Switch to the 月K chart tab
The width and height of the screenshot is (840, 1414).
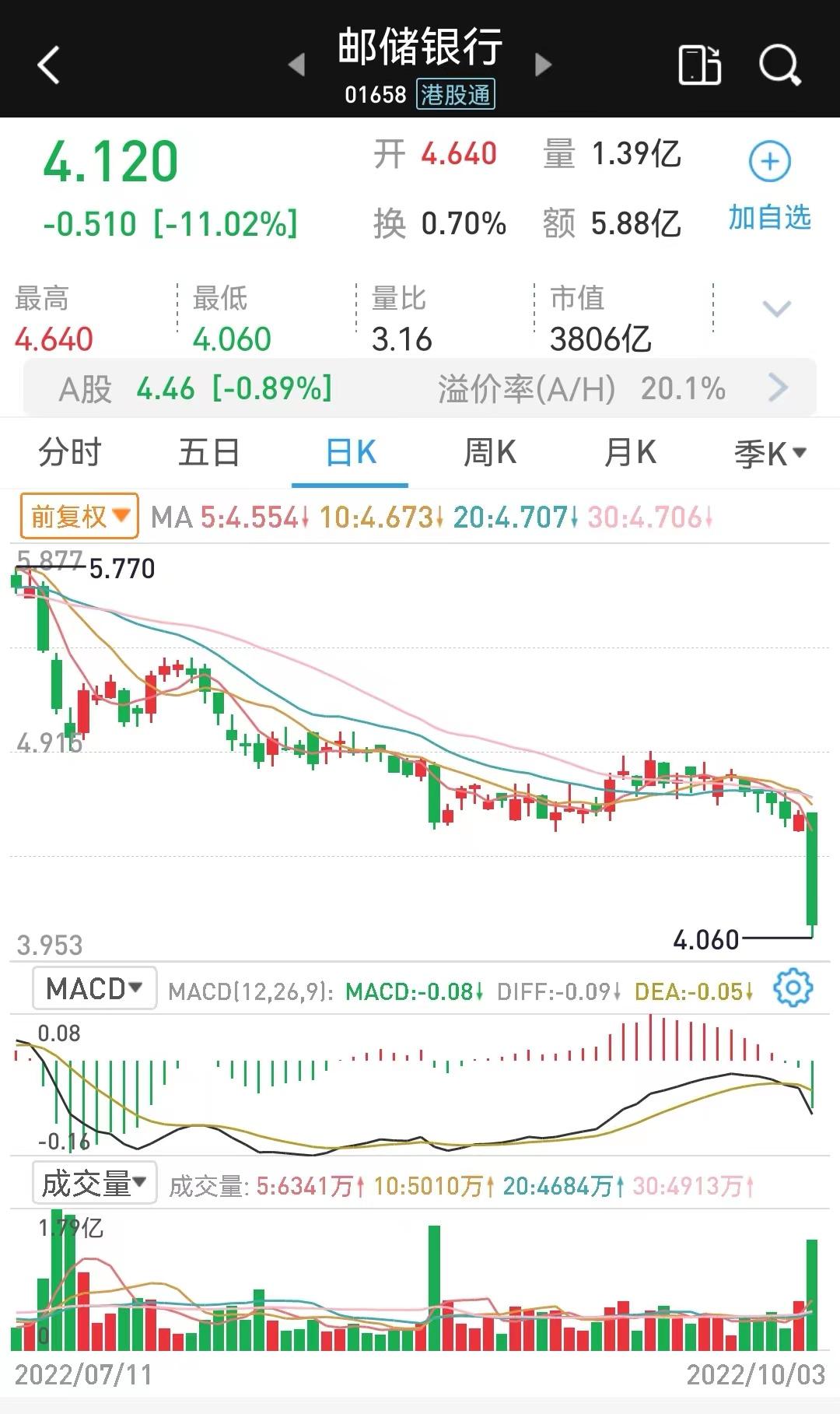point(630,452)
